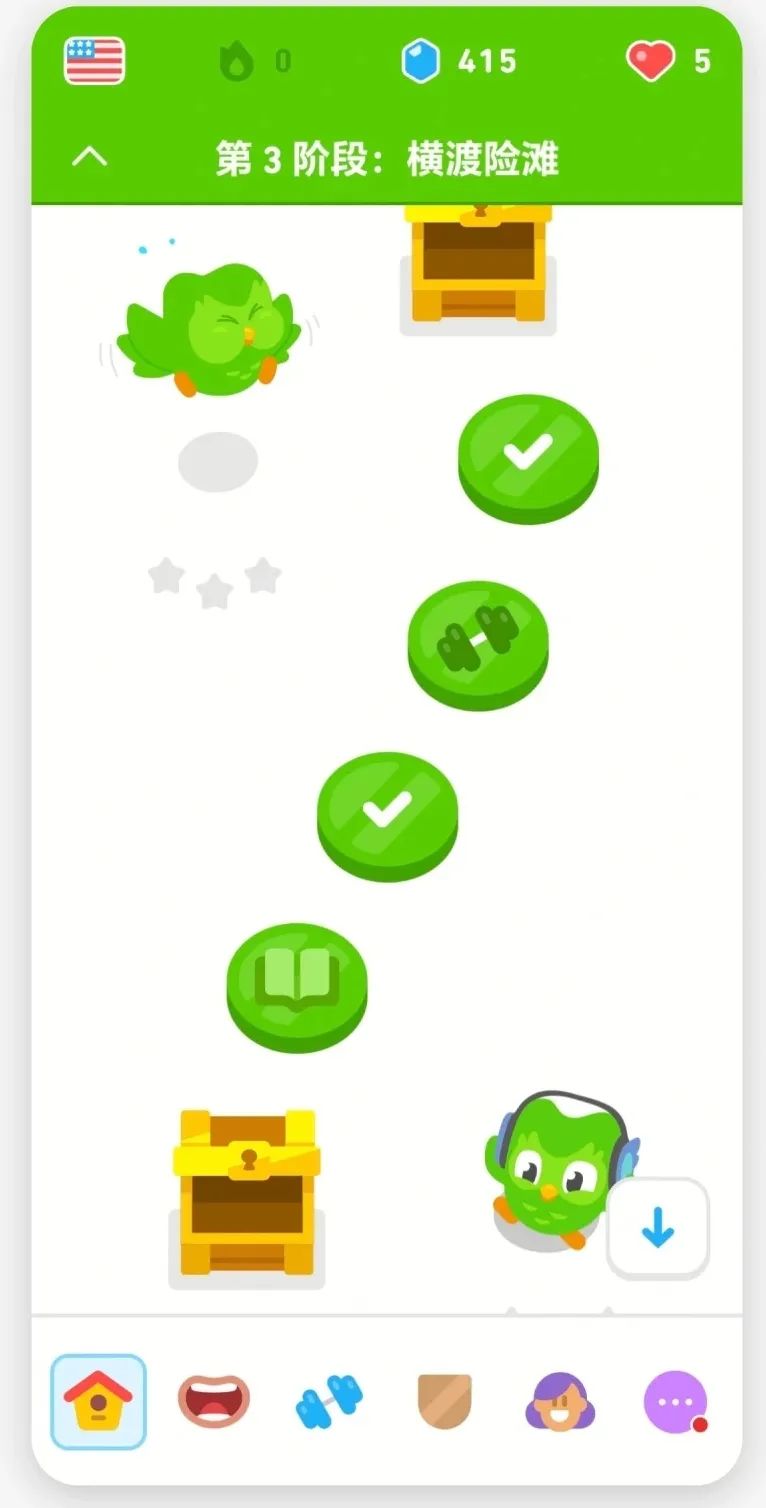Open the purple-haired avatar profile tab
Image resolution: width=766 pixels, height=1508 pixels.
(560, 1401)
